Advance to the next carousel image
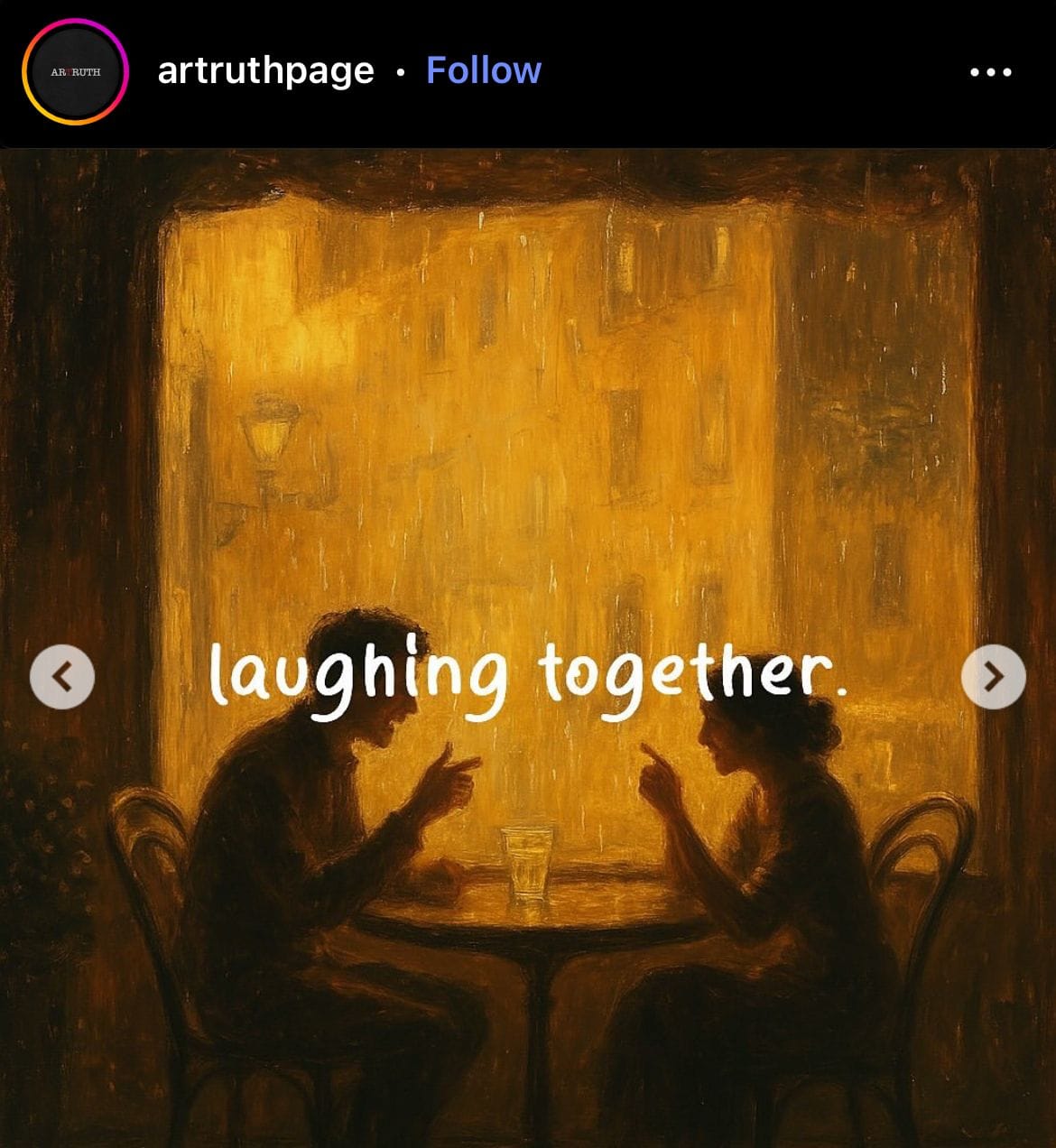Viewport: 1056px width, 1148px height. [993, 676]
